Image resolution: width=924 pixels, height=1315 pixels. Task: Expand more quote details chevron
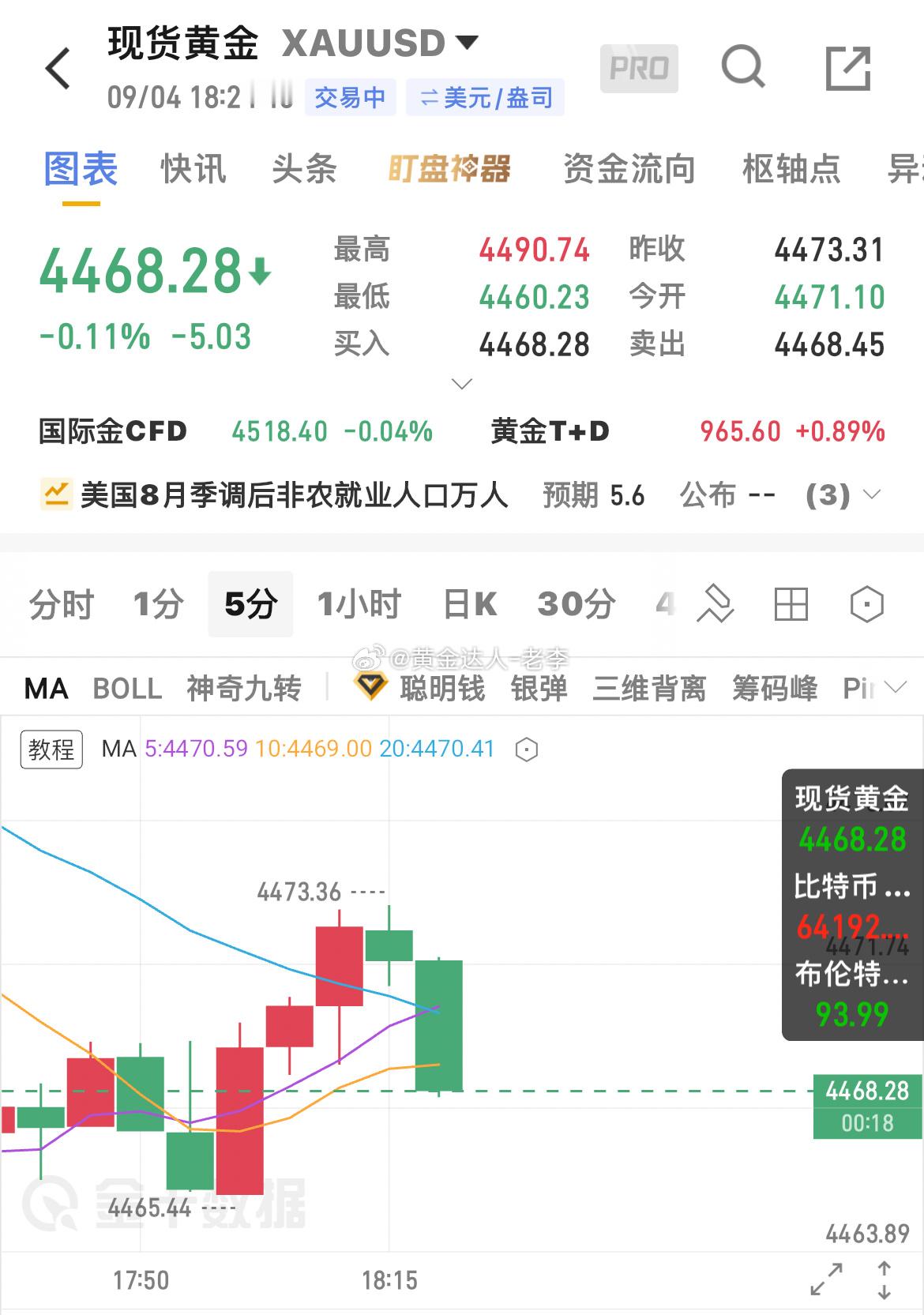point(461,385)
